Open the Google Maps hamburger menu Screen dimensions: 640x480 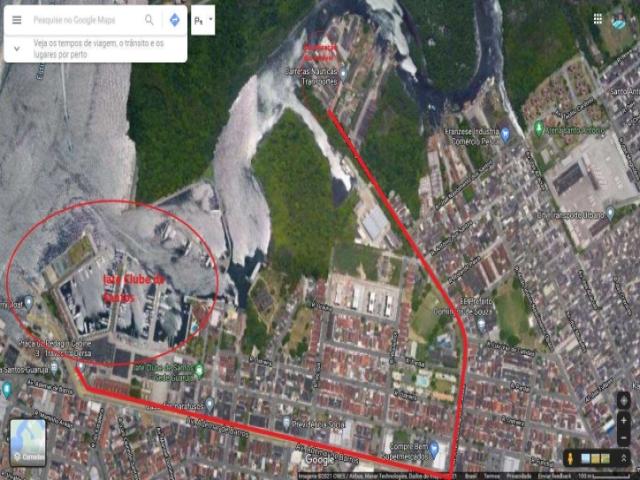pyautogui.click(x=16, y=20)
